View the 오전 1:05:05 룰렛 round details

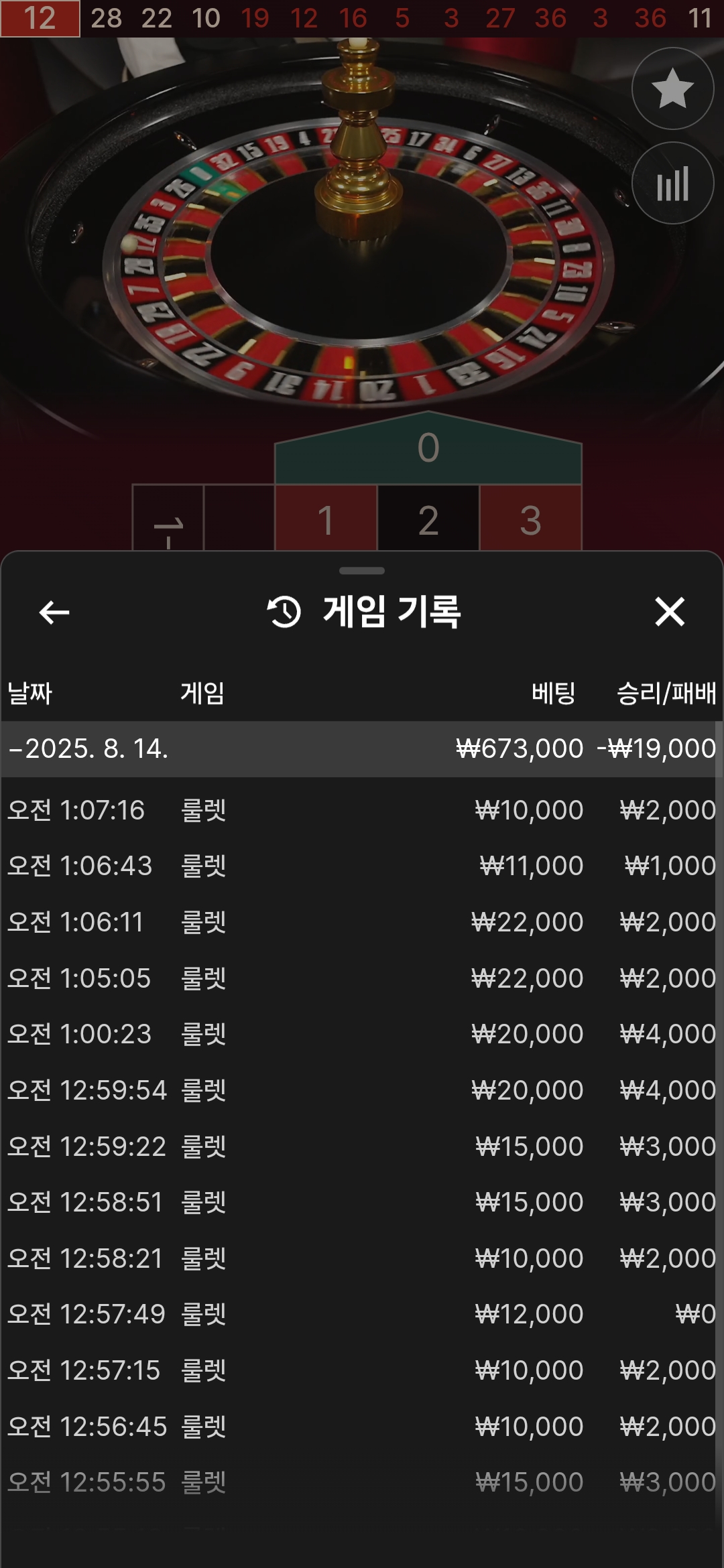tap(362, 978)
